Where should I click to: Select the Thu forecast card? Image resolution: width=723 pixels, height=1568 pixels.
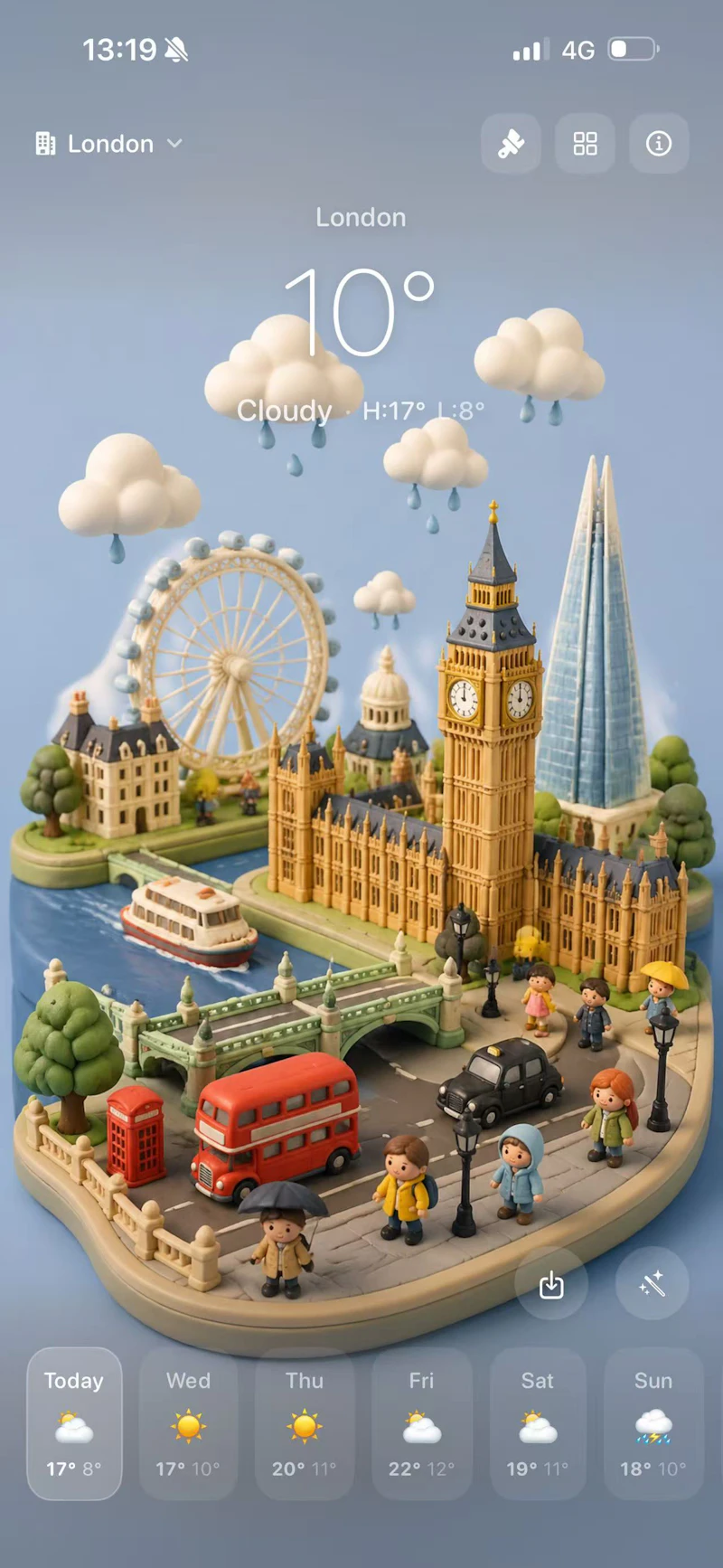point(305,1423)
